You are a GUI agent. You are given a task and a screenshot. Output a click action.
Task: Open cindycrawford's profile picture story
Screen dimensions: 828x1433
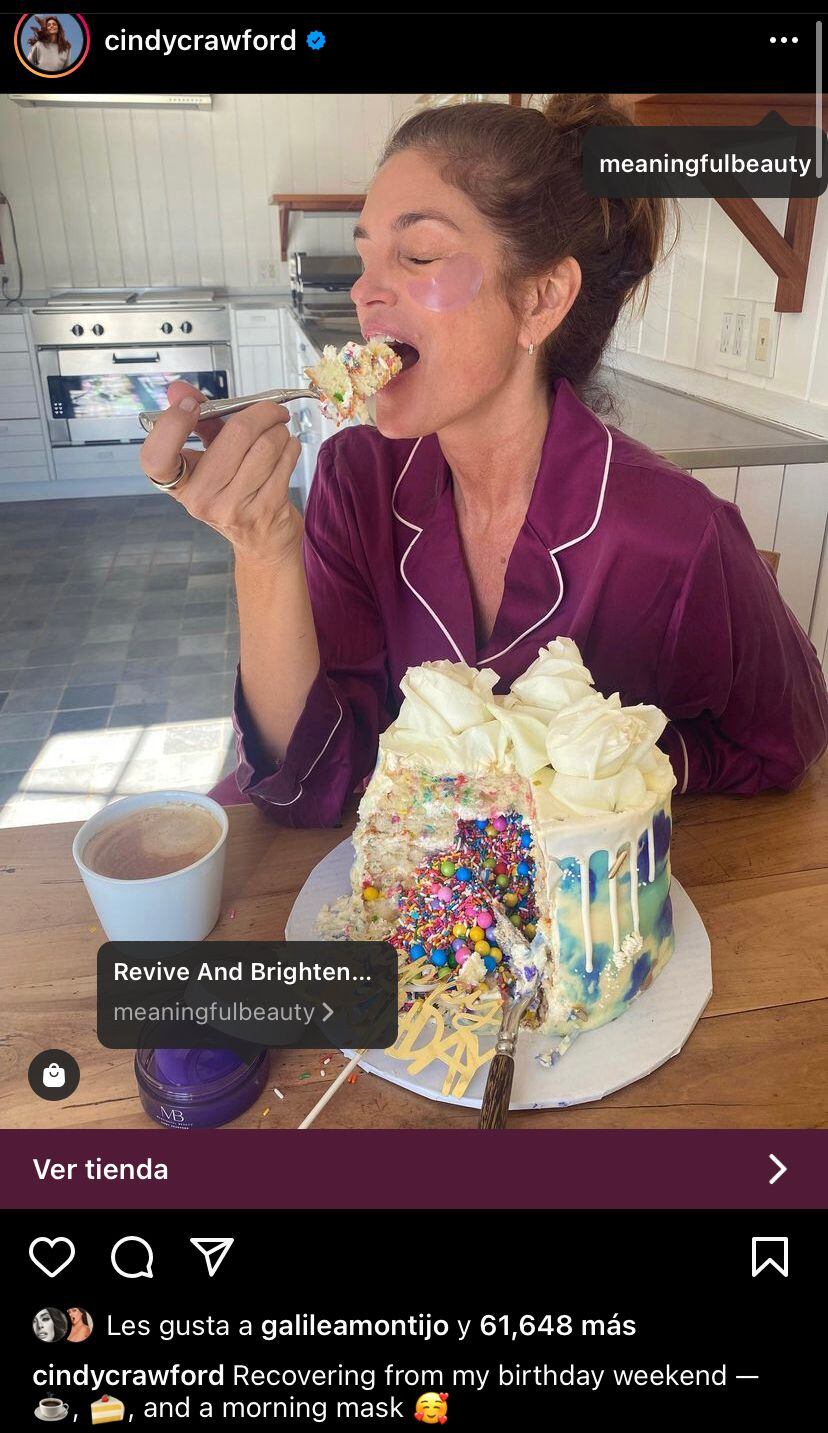51,41
